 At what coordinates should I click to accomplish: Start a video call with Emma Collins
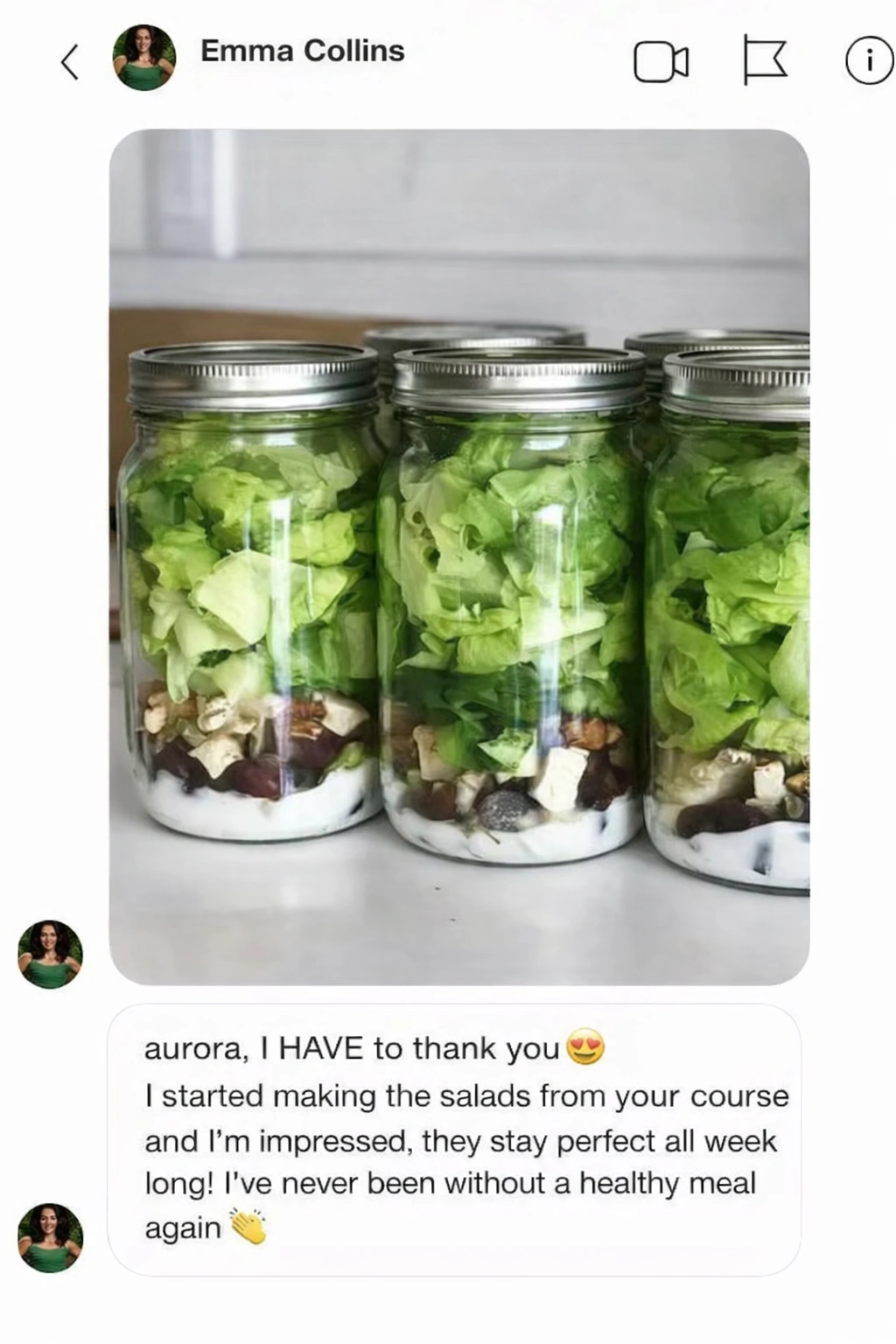pyautogui.click(x=661, y=62)
